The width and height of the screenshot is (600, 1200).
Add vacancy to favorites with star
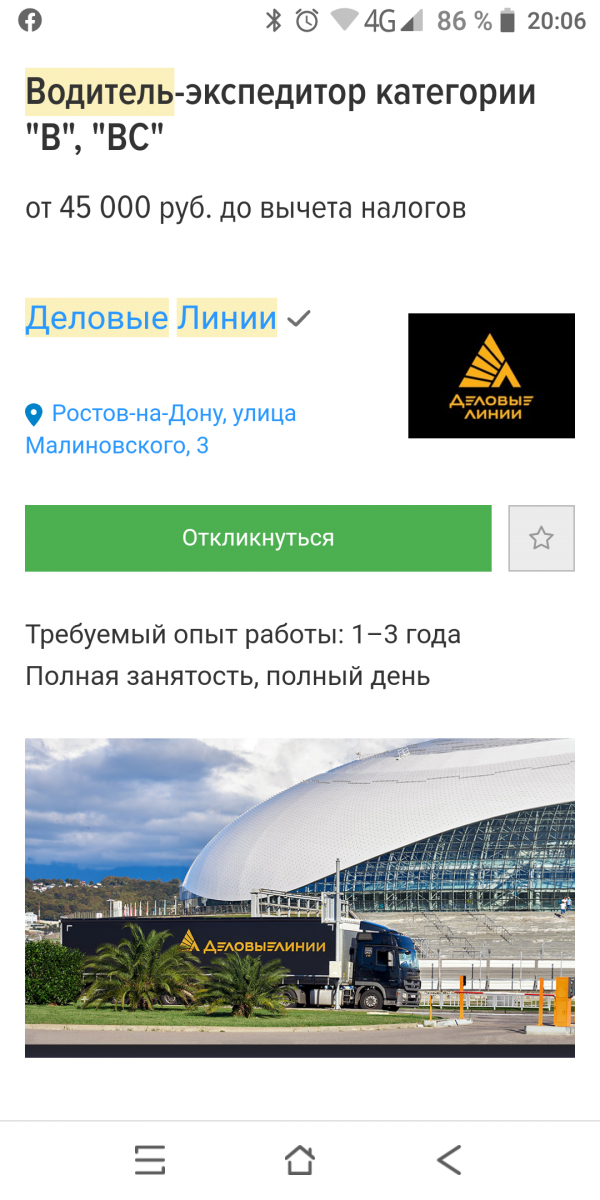click(541, 538)
